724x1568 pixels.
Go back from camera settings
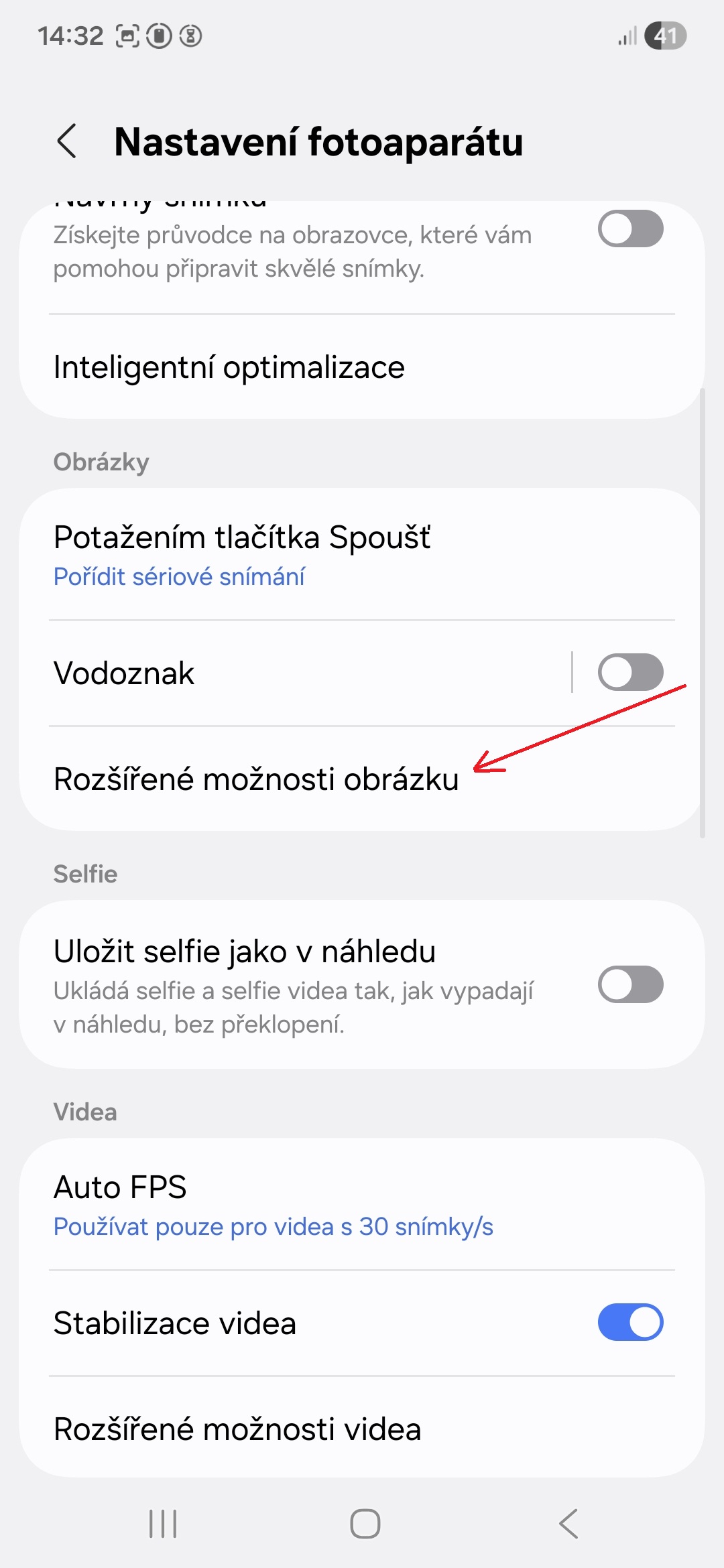click(x=67, y=141)
